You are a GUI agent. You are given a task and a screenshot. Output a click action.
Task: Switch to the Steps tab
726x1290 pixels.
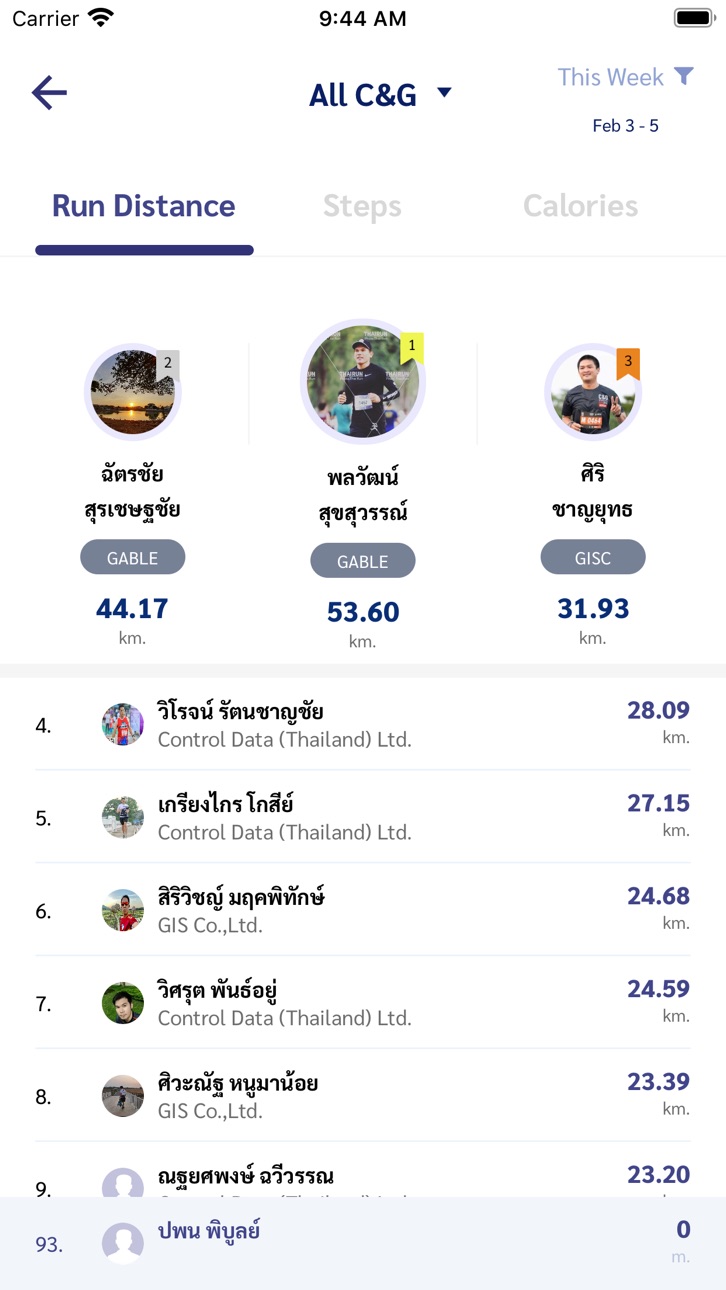point(362,207)
